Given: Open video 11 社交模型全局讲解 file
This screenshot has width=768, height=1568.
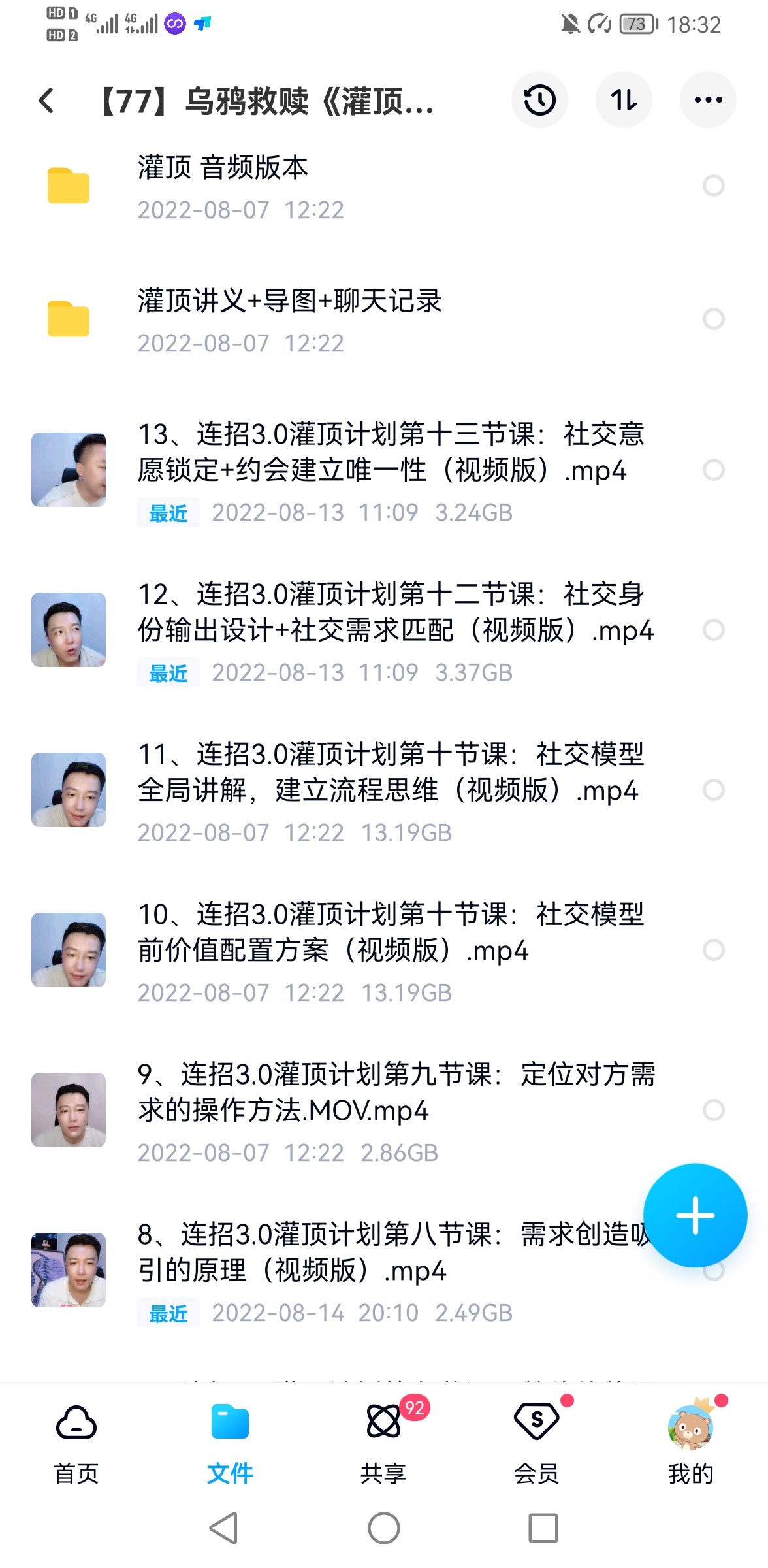Looking at the screenshot, I should pos(366,791).
